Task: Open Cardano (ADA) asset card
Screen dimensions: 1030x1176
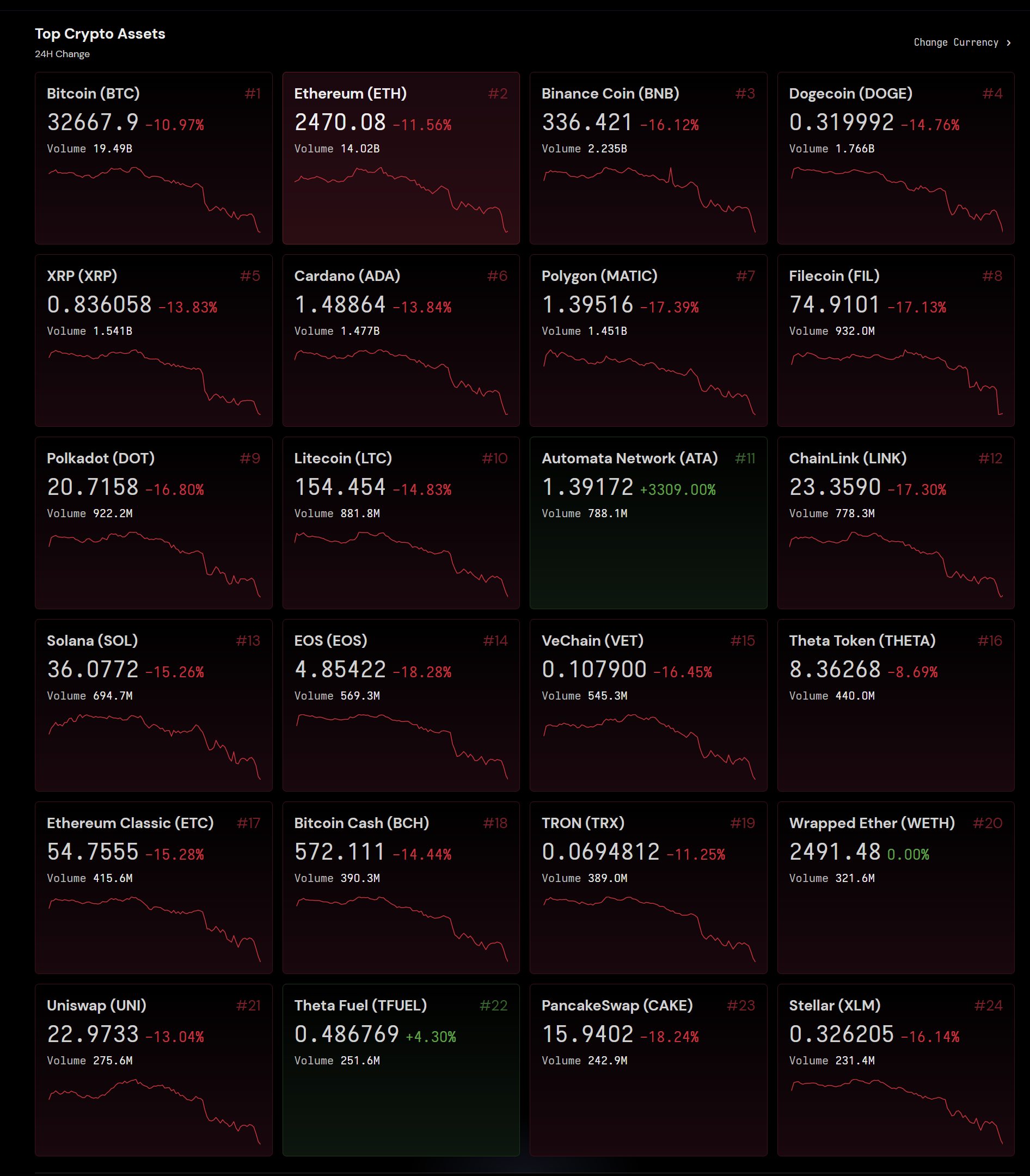Action: click(x=401, y=340)
